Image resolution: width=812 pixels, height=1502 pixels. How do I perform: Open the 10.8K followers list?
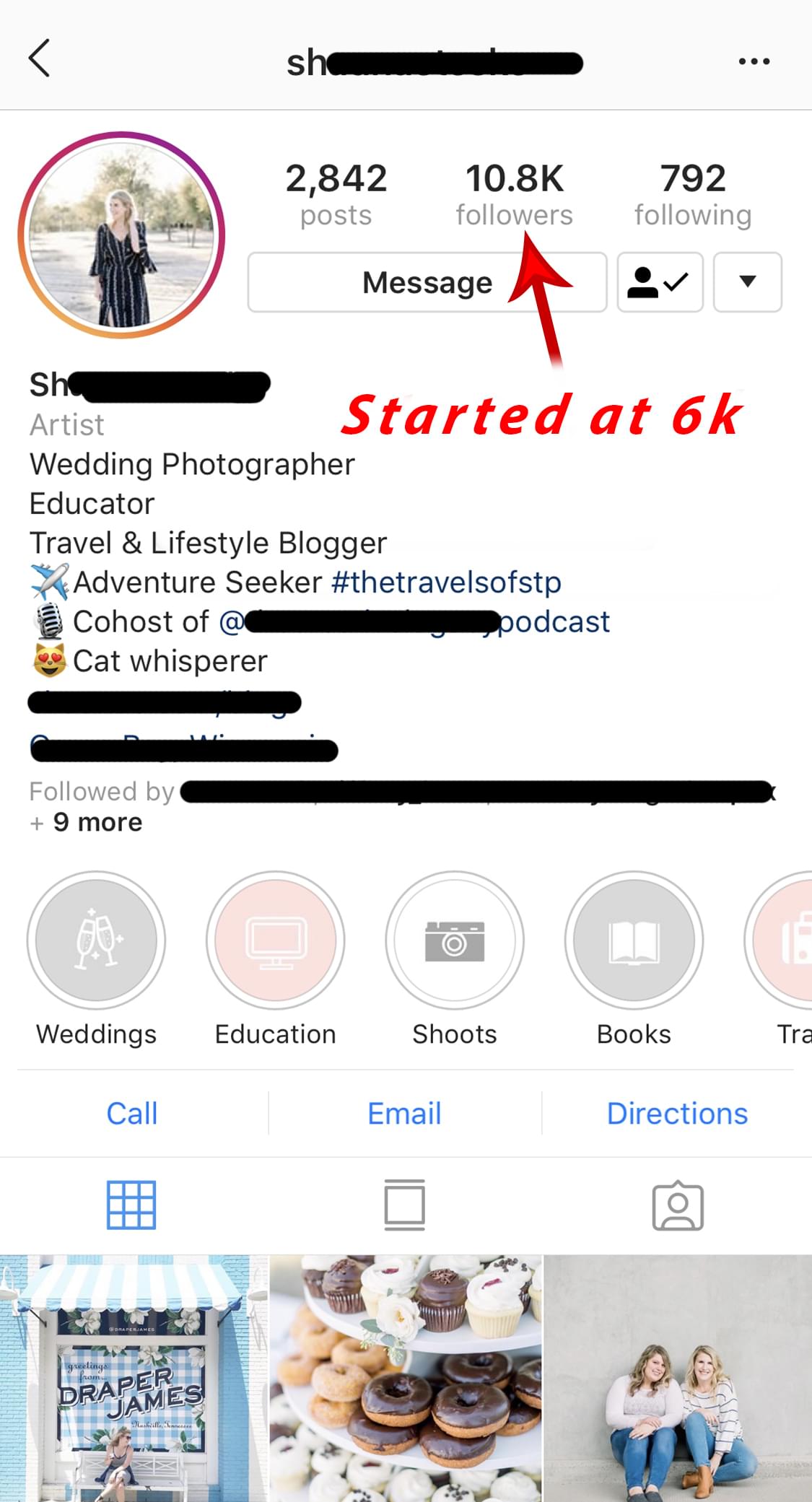click(x=514, y=193)
